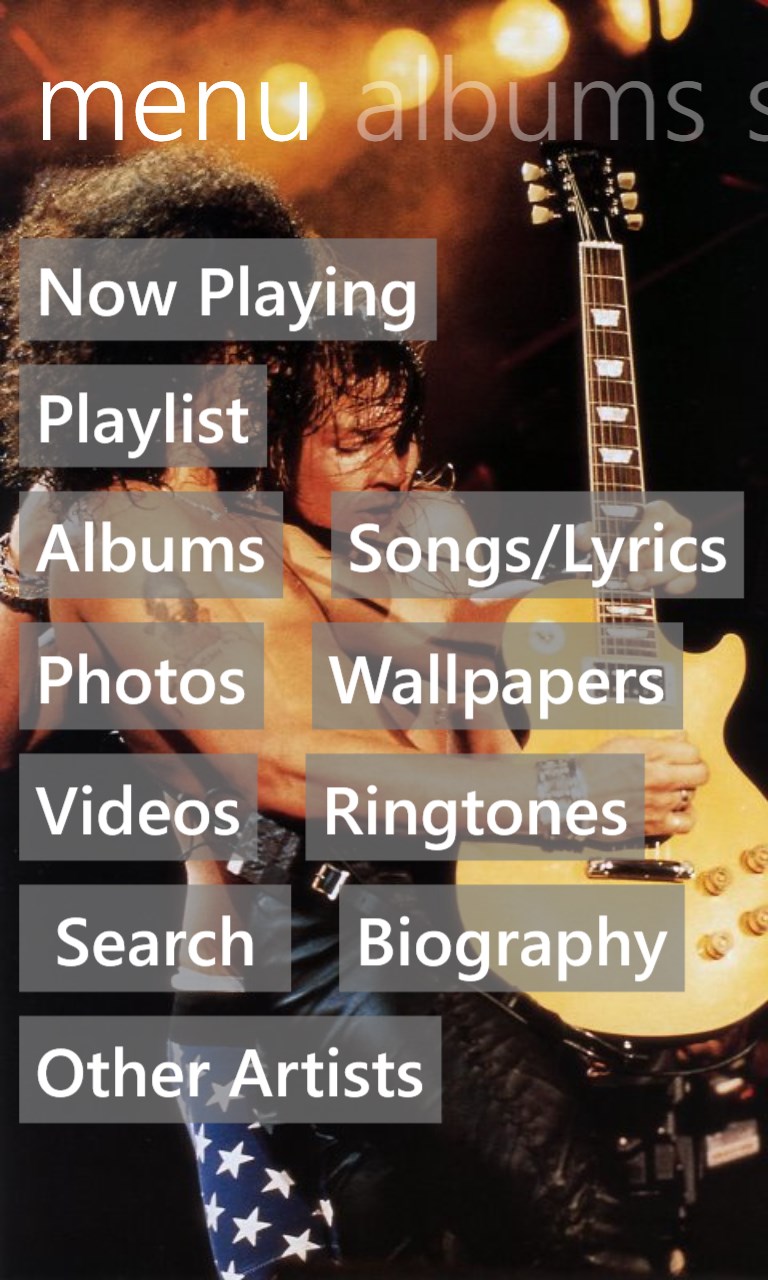Open the Now Playing screen
The image size is (768, 1280).
(227, 290)
